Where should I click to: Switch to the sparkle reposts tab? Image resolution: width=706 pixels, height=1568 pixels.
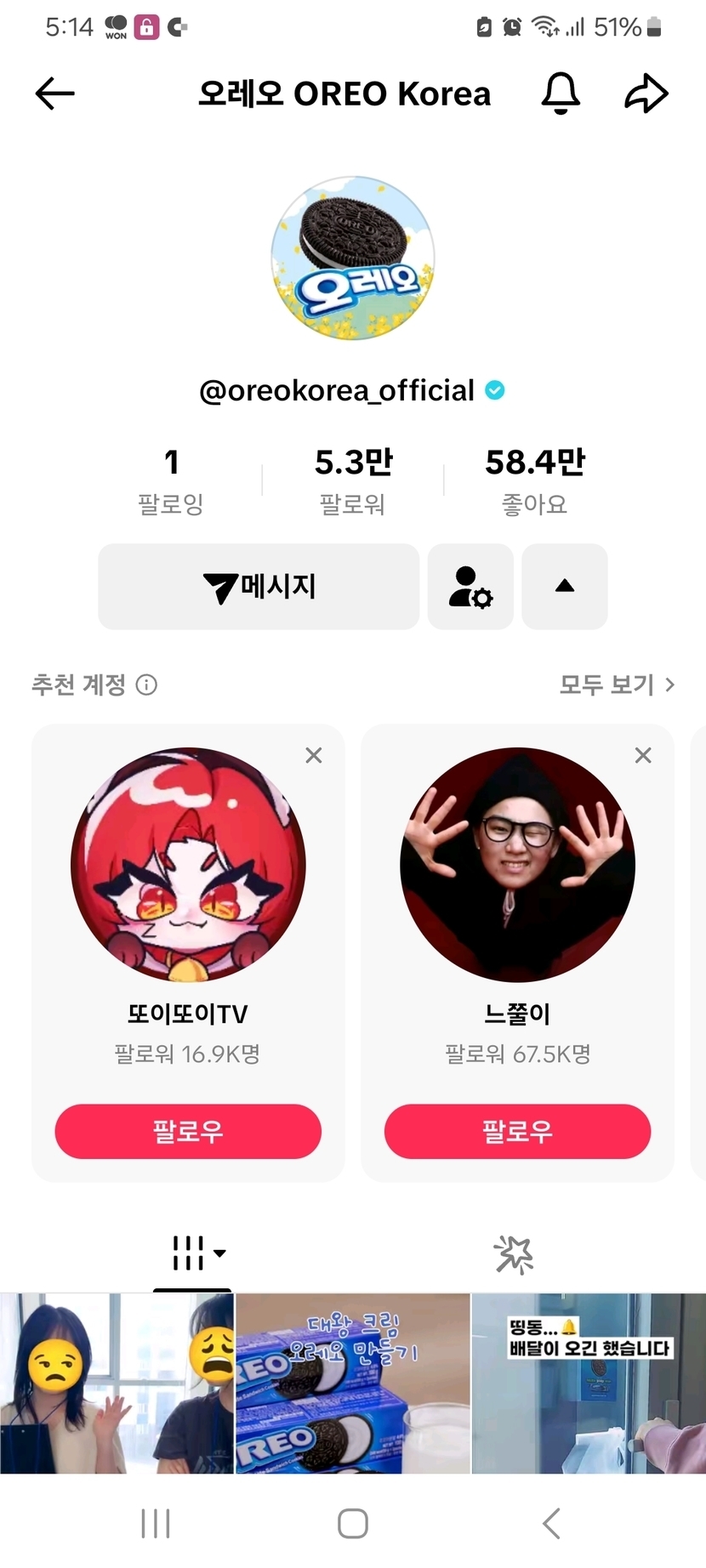[513, 1254]
